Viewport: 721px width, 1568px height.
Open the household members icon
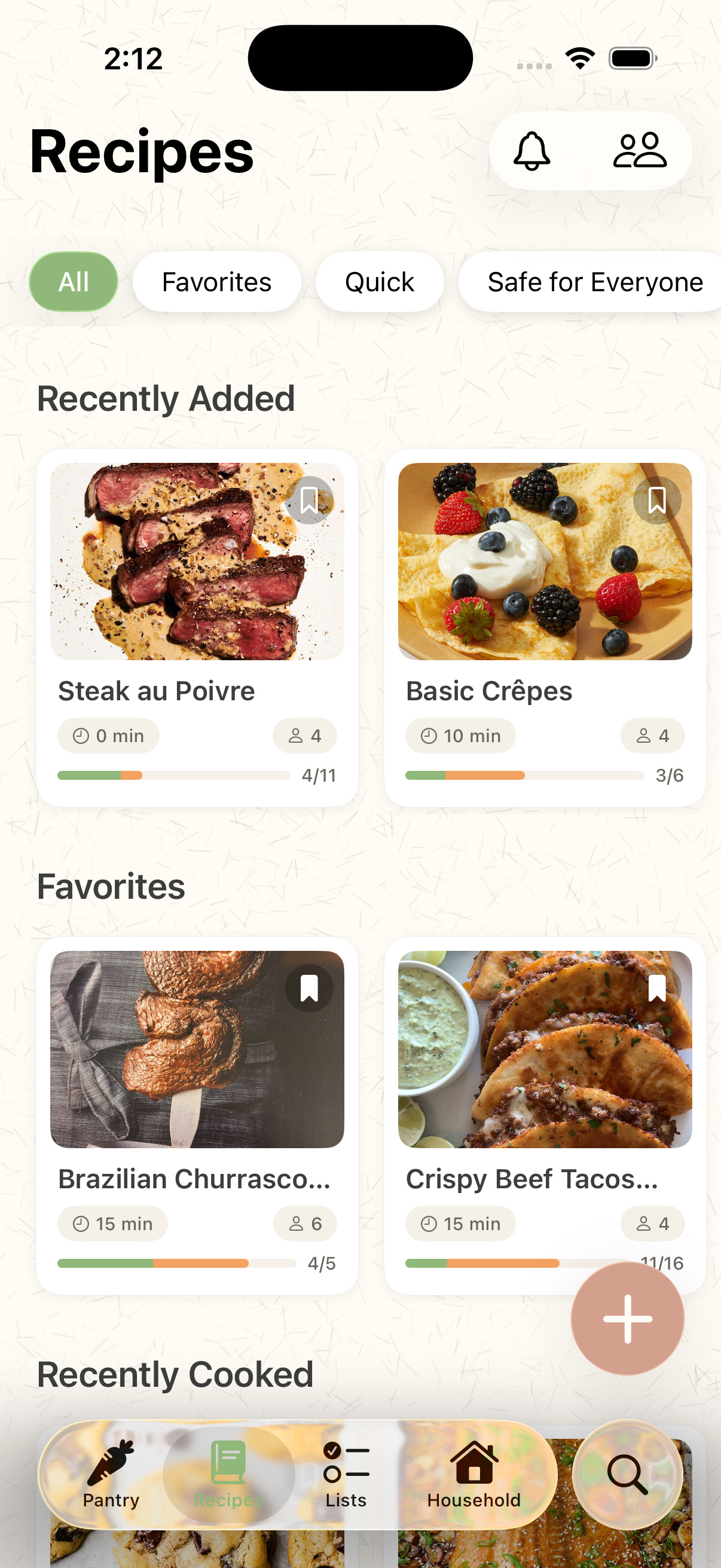pos(640,151)
